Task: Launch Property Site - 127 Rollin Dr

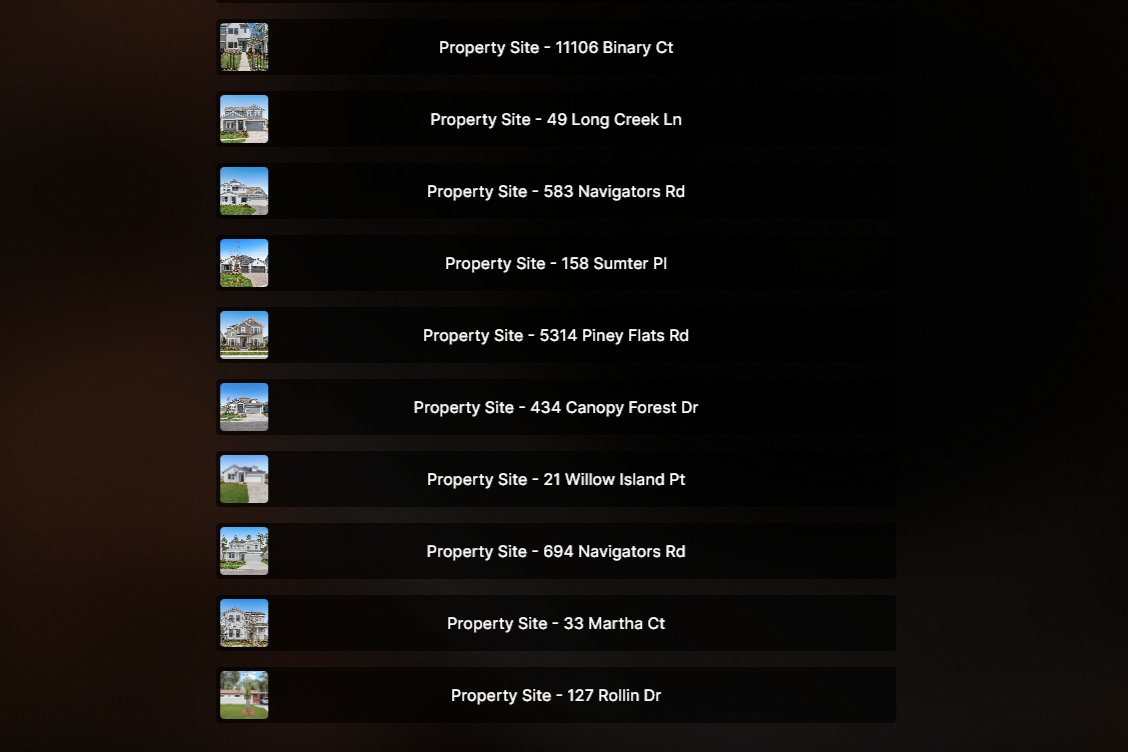Action: (x=556, y=696)
